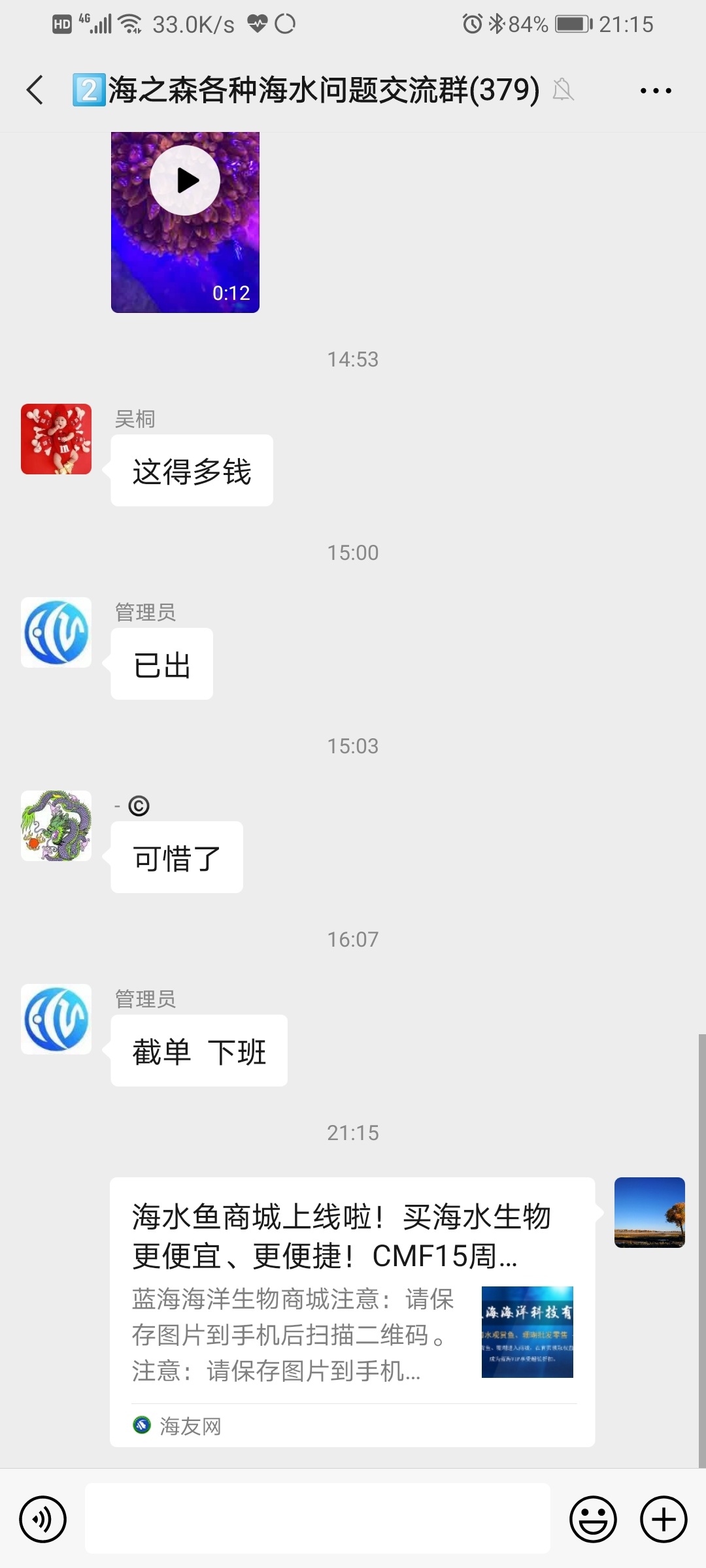
Task: Focus the message text field
Action: coord(318,1518)
